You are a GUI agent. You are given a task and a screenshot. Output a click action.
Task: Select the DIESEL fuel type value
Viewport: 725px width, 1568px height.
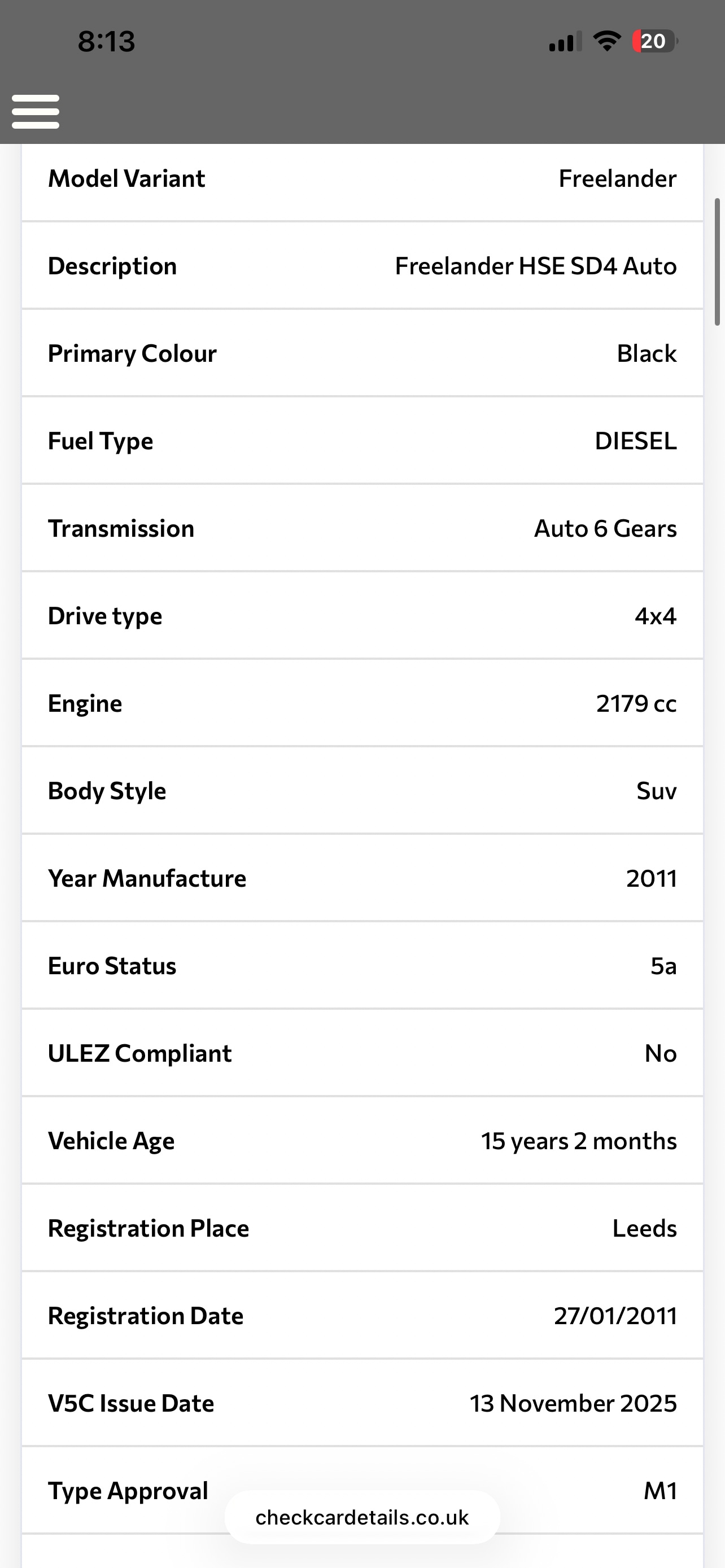(636, 441)
